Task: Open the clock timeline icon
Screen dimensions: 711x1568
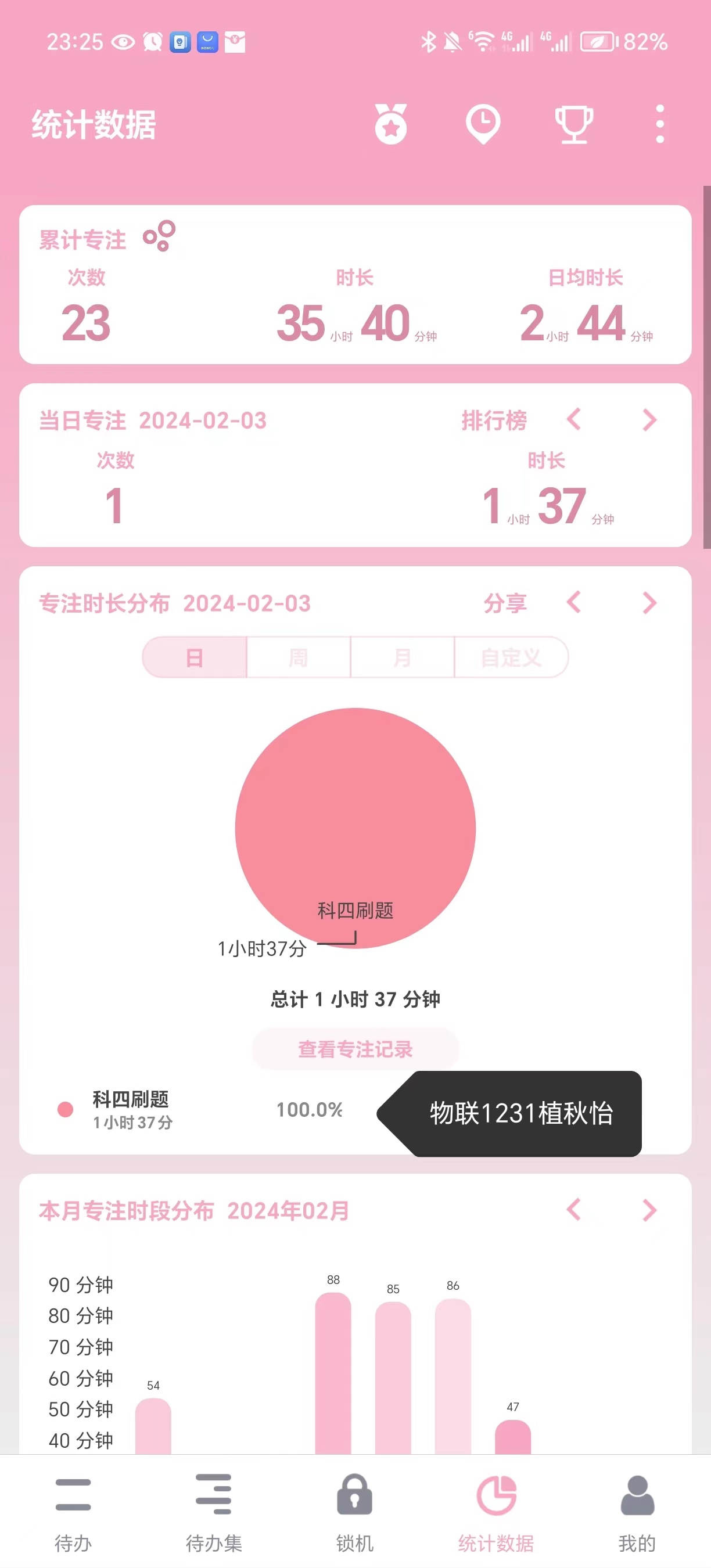Action: (483, 124)
